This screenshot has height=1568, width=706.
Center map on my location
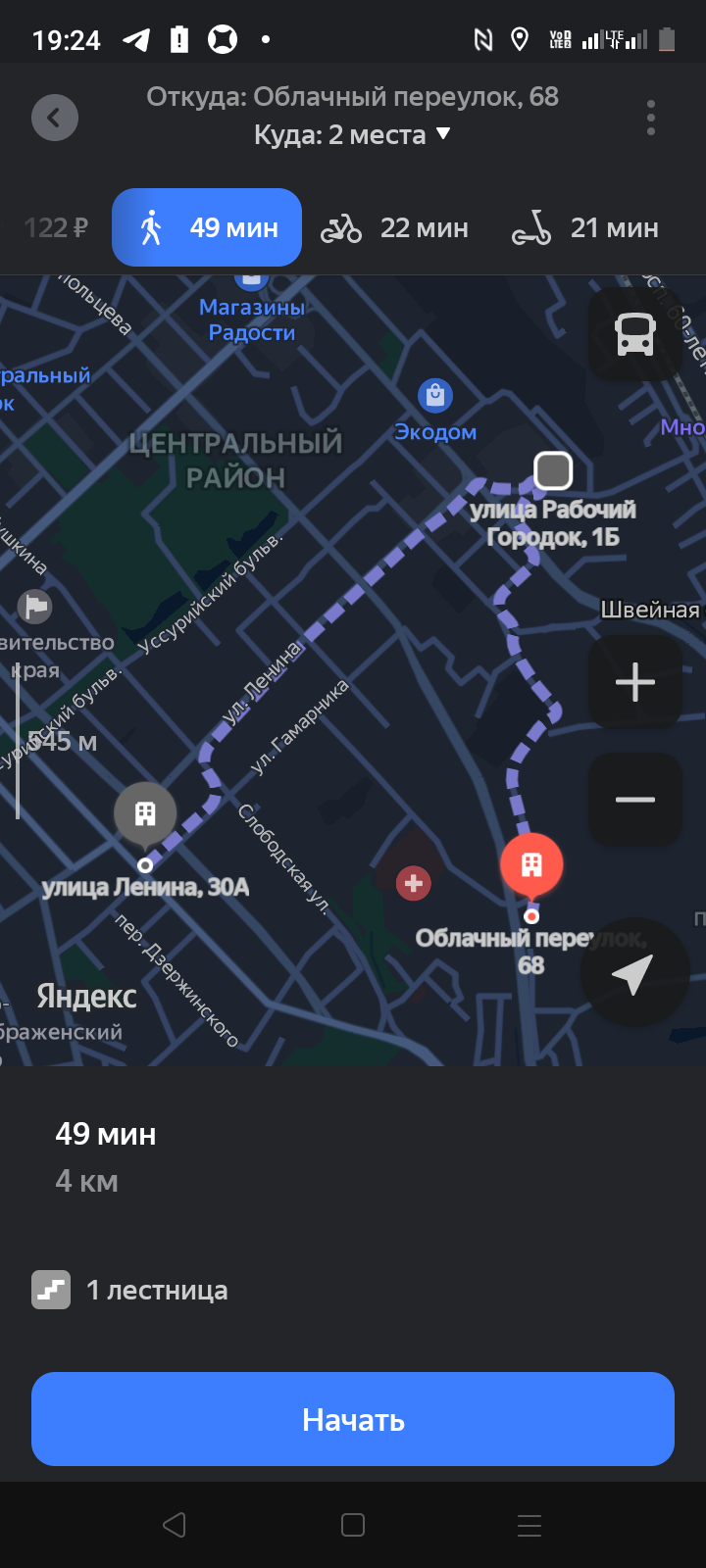pos(633,973)
